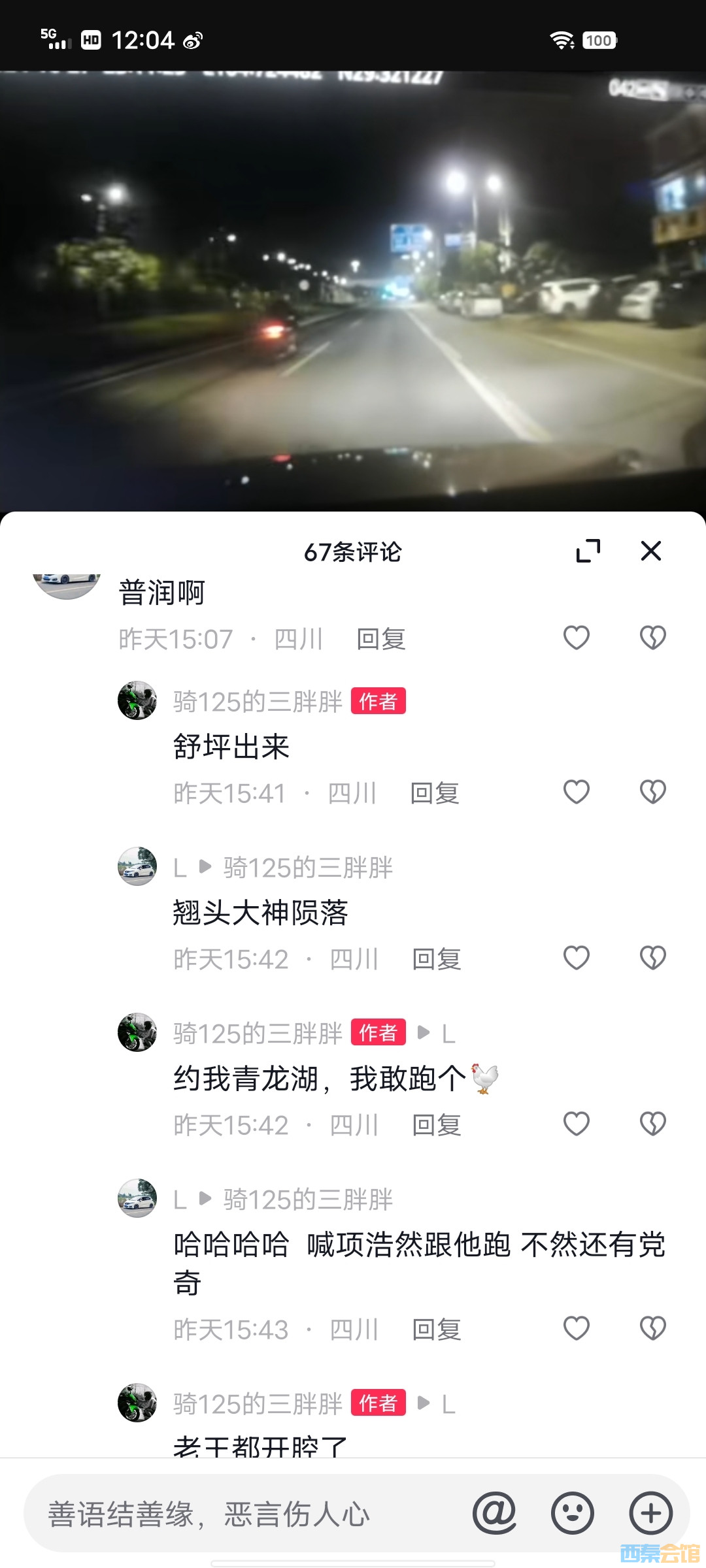
Task: Like the comment 舒坪出来
Action: tap(576, 792)
